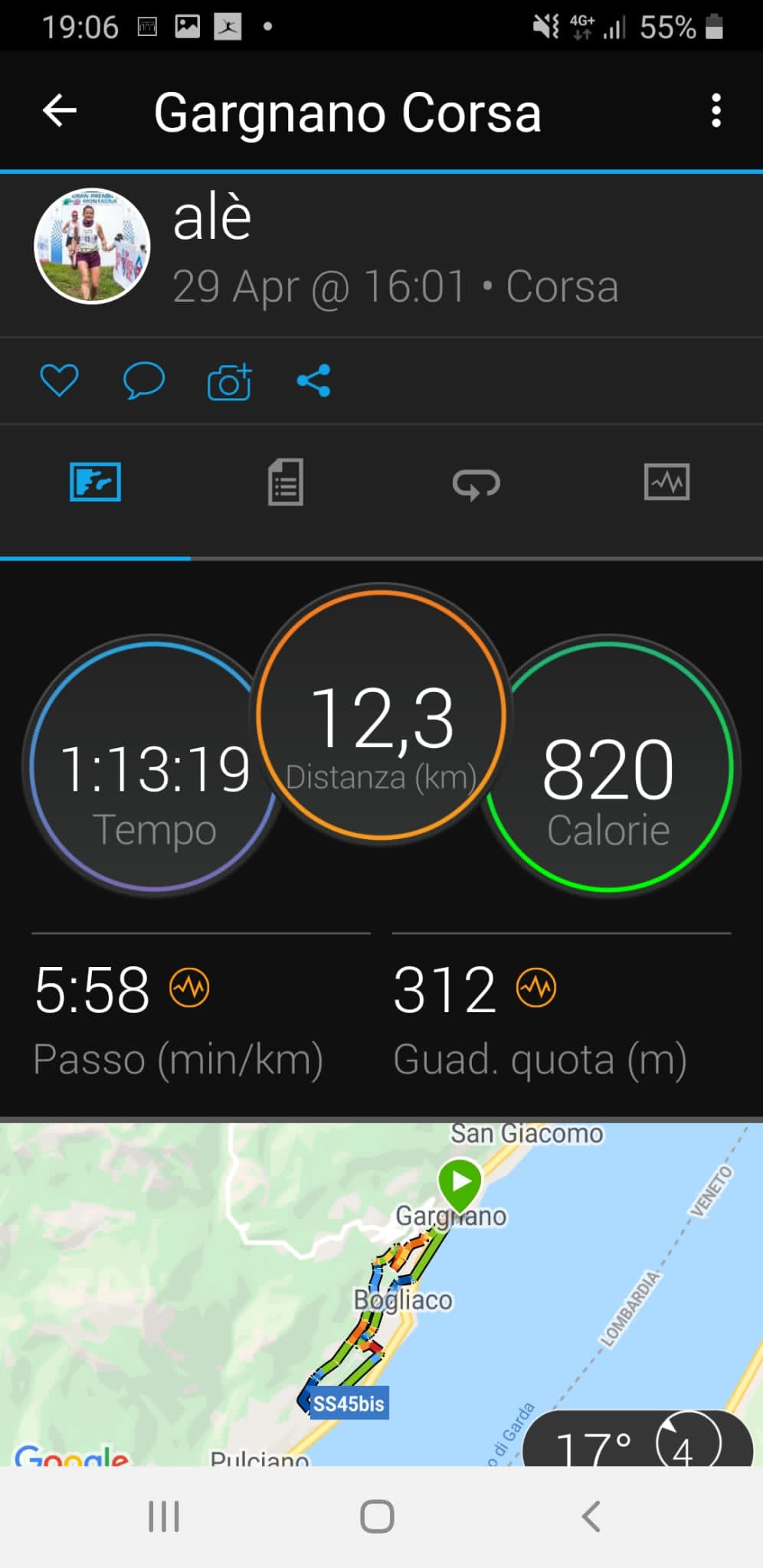Open the route map of Gargnano
763x1568 pixels.
point(381,1294)
